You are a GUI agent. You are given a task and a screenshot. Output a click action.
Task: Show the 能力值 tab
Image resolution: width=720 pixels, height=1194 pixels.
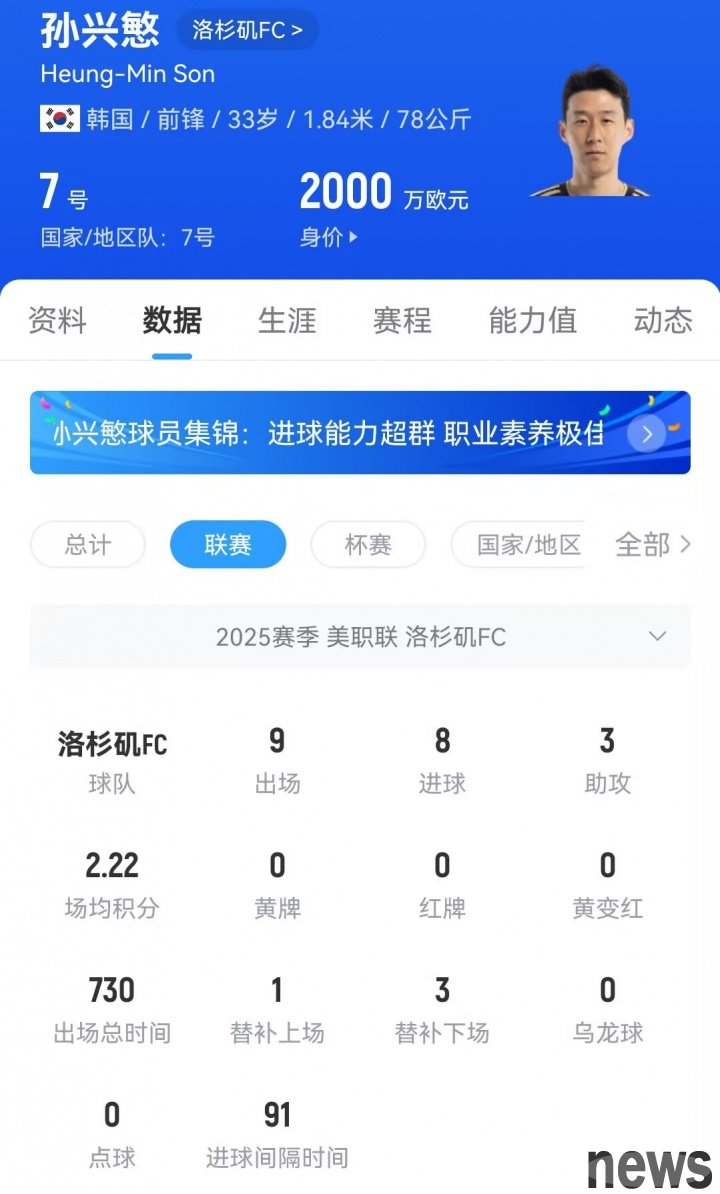[532, 320]
